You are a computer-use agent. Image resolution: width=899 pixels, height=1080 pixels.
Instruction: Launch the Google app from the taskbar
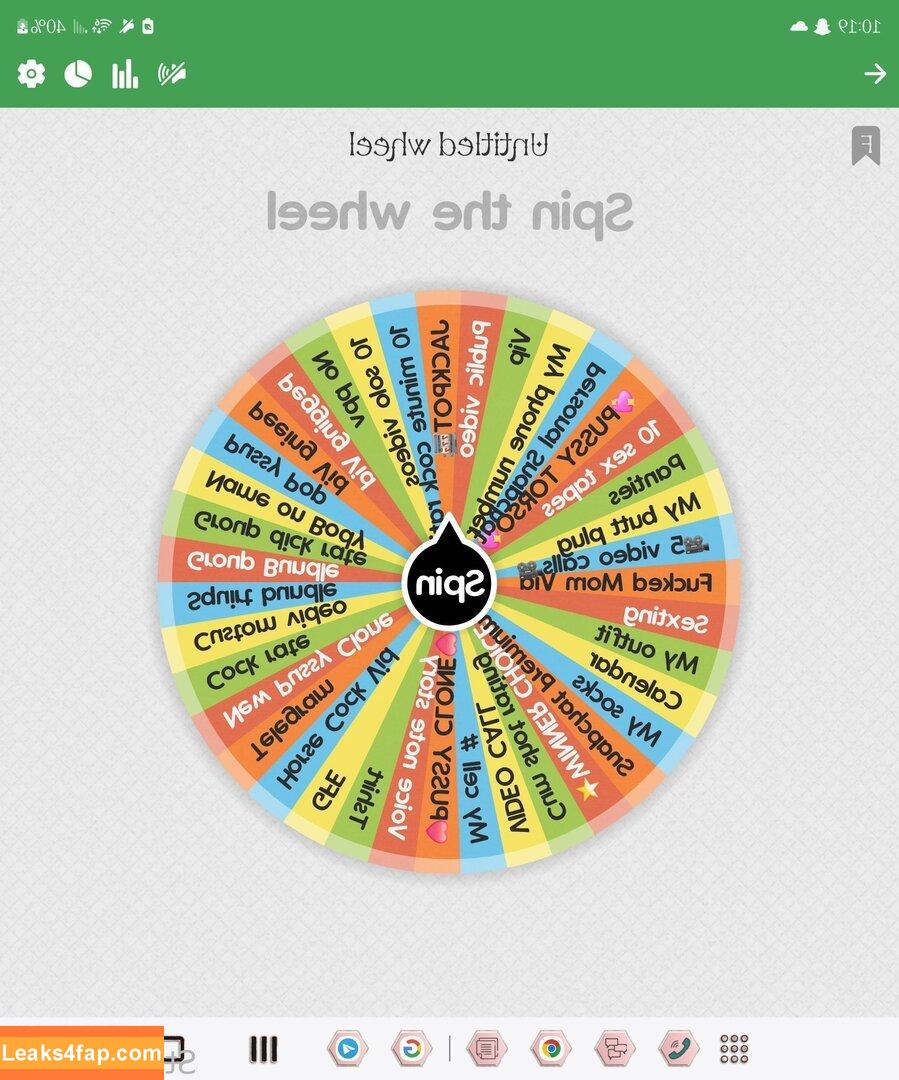pyautogui.click(x=411, y=1049)
